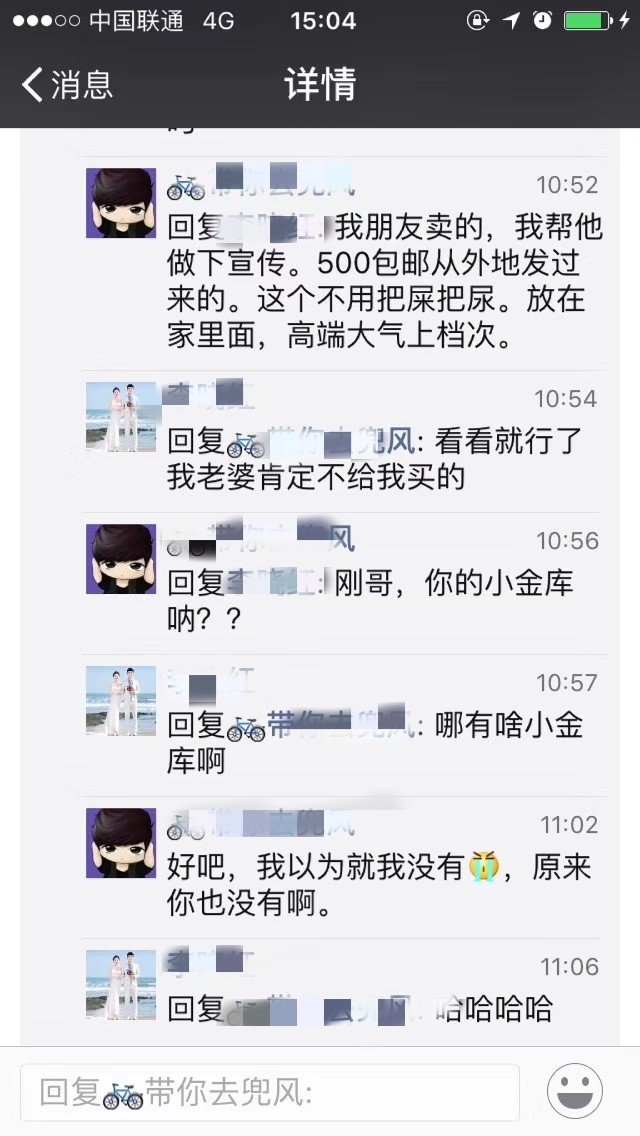The height and width of the screenshot is (1136, 640).
Task: Open commenter avatar on the 10:52 comment
Action: click(x=121, y=203)
